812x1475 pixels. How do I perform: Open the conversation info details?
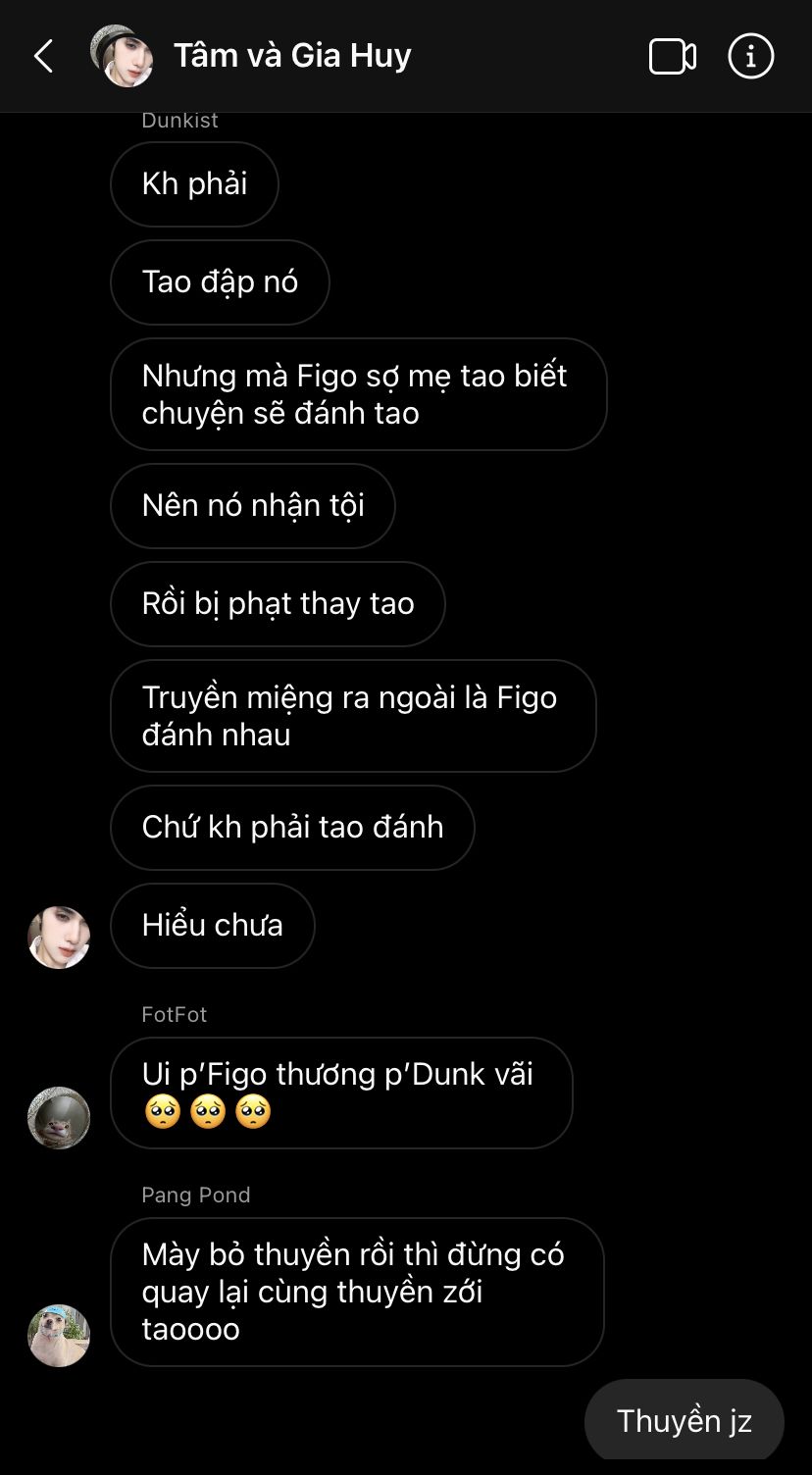click(x=751, y=56)
